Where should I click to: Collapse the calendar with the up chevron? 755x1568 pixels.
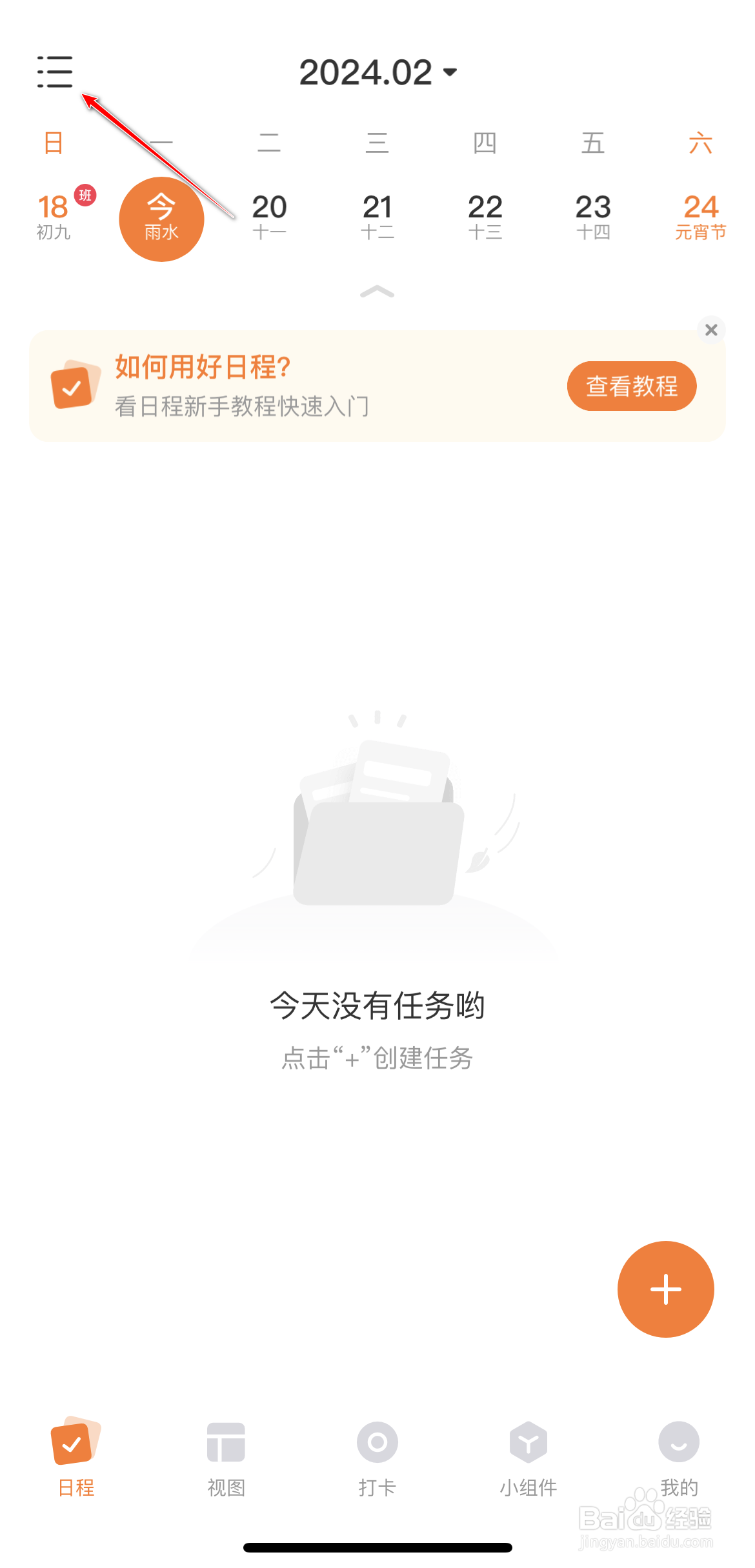pyautogui.click(x=377, y=292)
